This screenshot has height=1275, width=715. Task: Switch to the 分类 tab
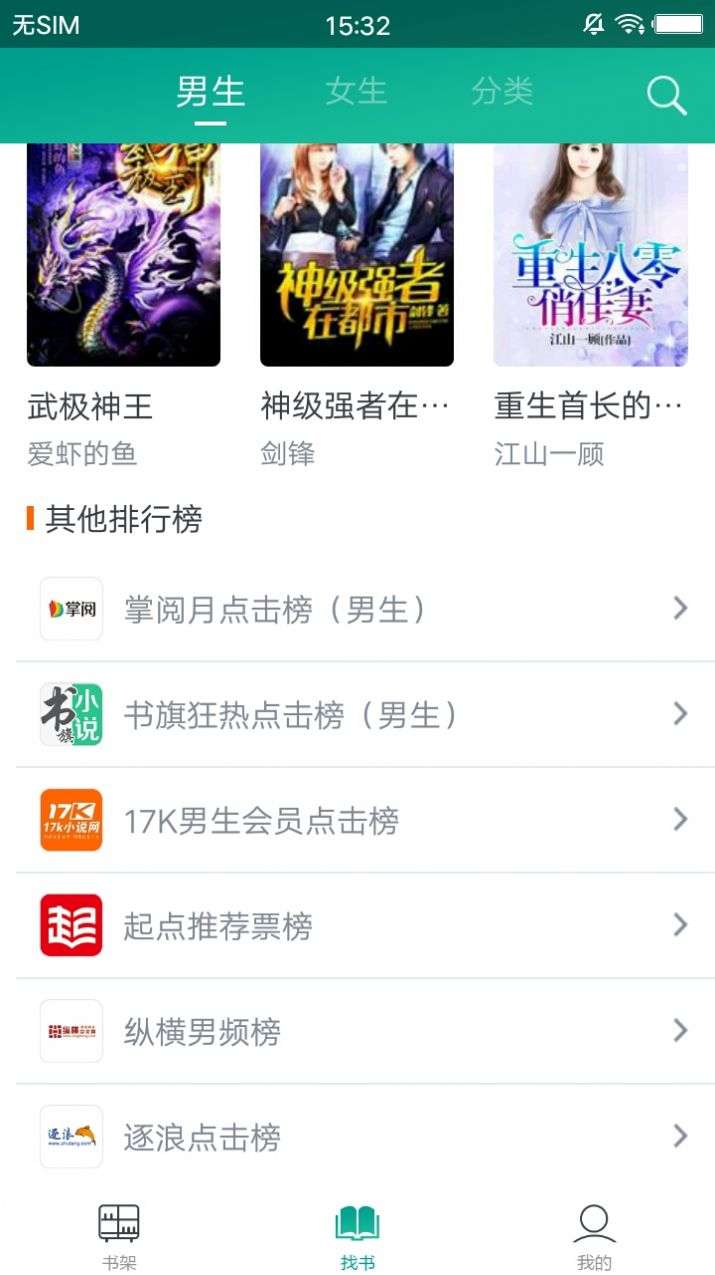point(502,92)
